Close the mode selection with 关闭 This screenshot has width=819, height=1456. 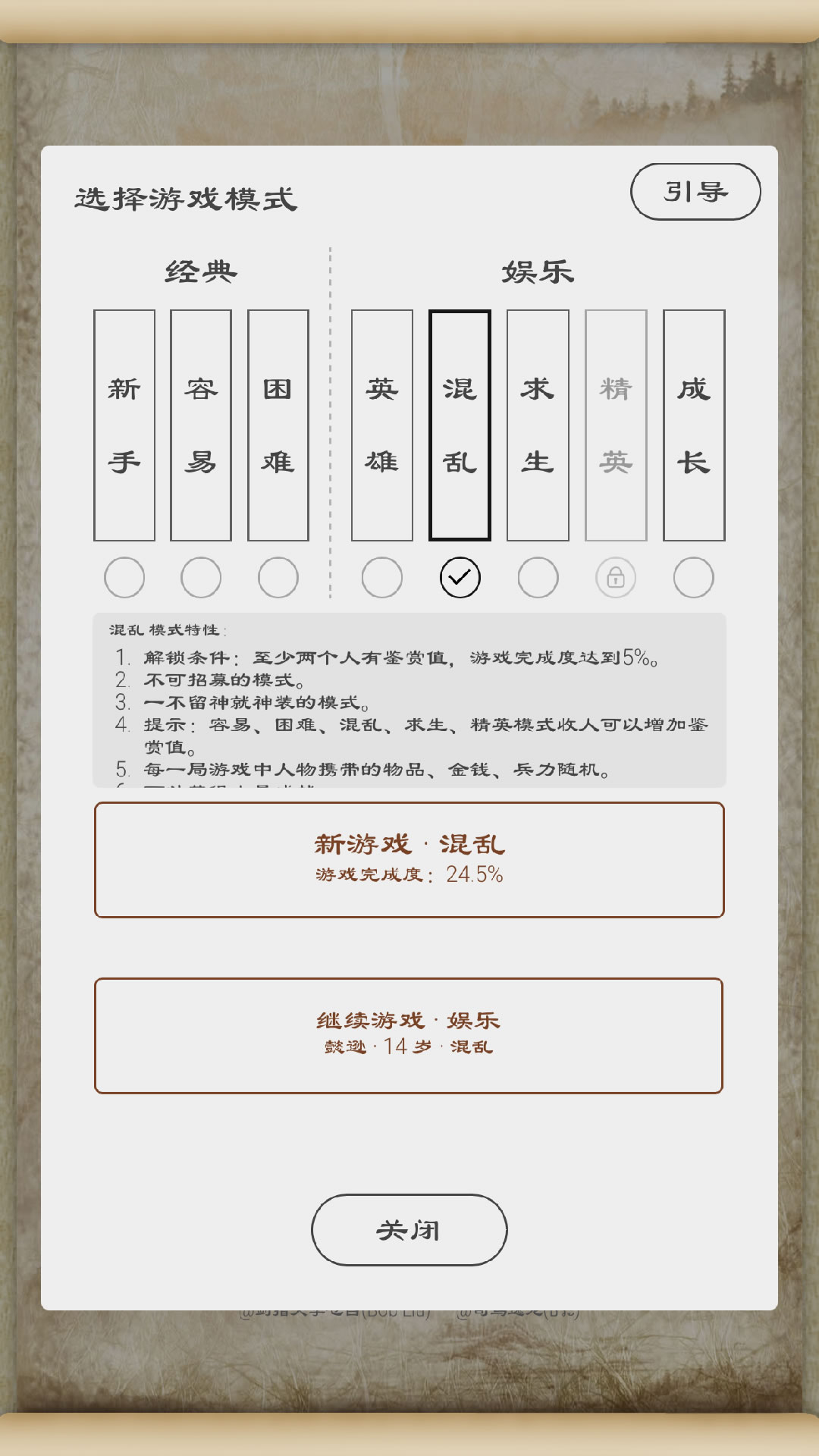(409, 1227)
